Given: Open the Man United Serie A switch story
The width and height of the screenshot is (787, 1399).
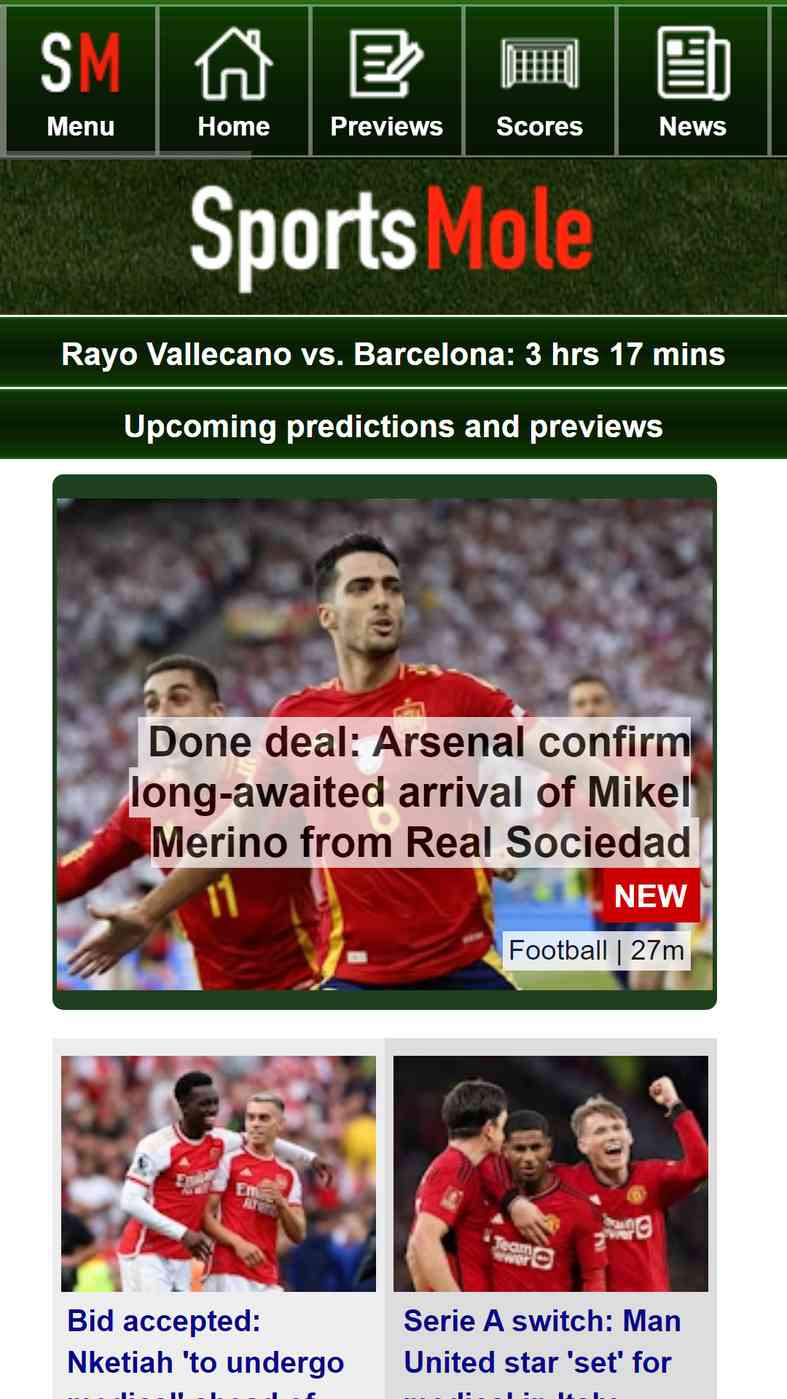Looking at the screenshot, I should tap(542, 1342).
